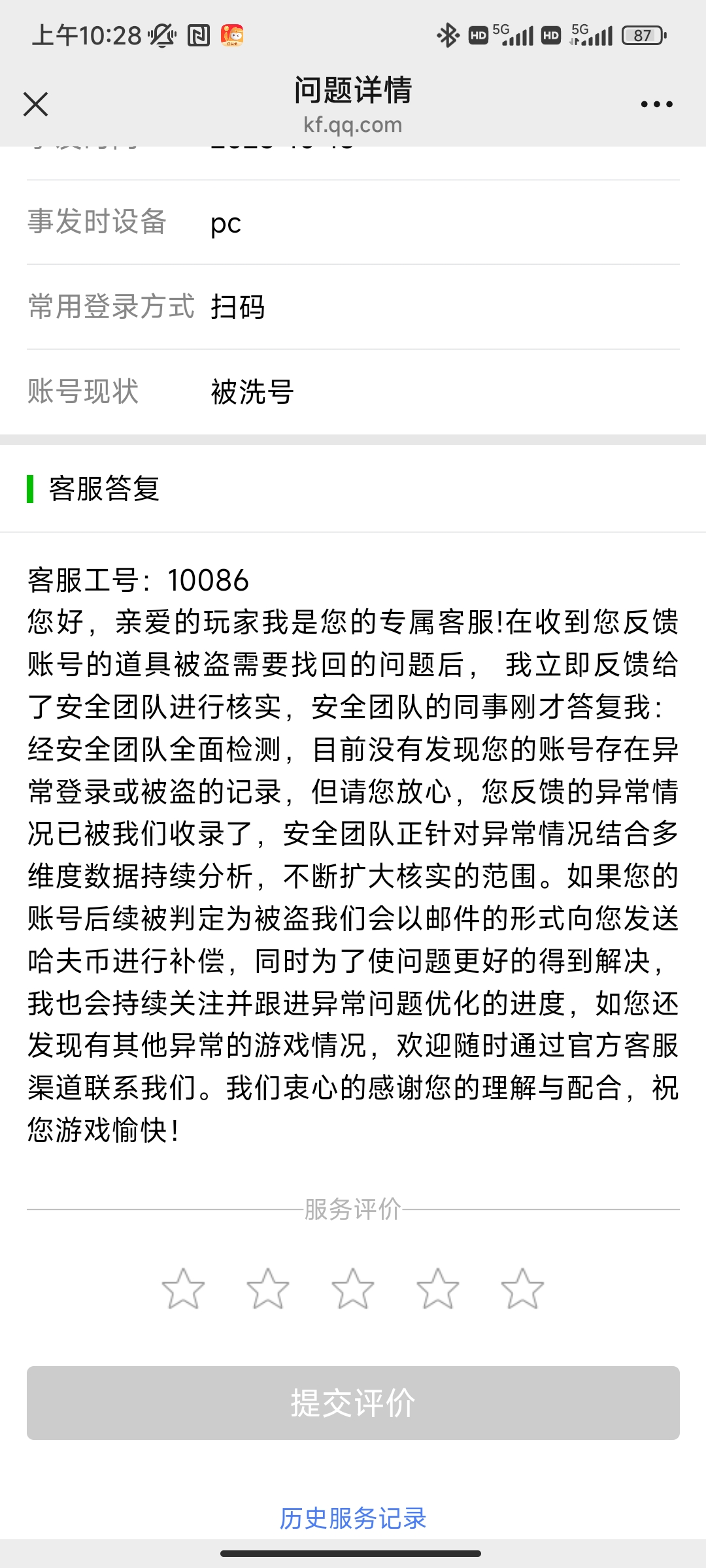706x1568 pixels.
Task: Close the 问题详情 page
Action: tap(35, 104)
